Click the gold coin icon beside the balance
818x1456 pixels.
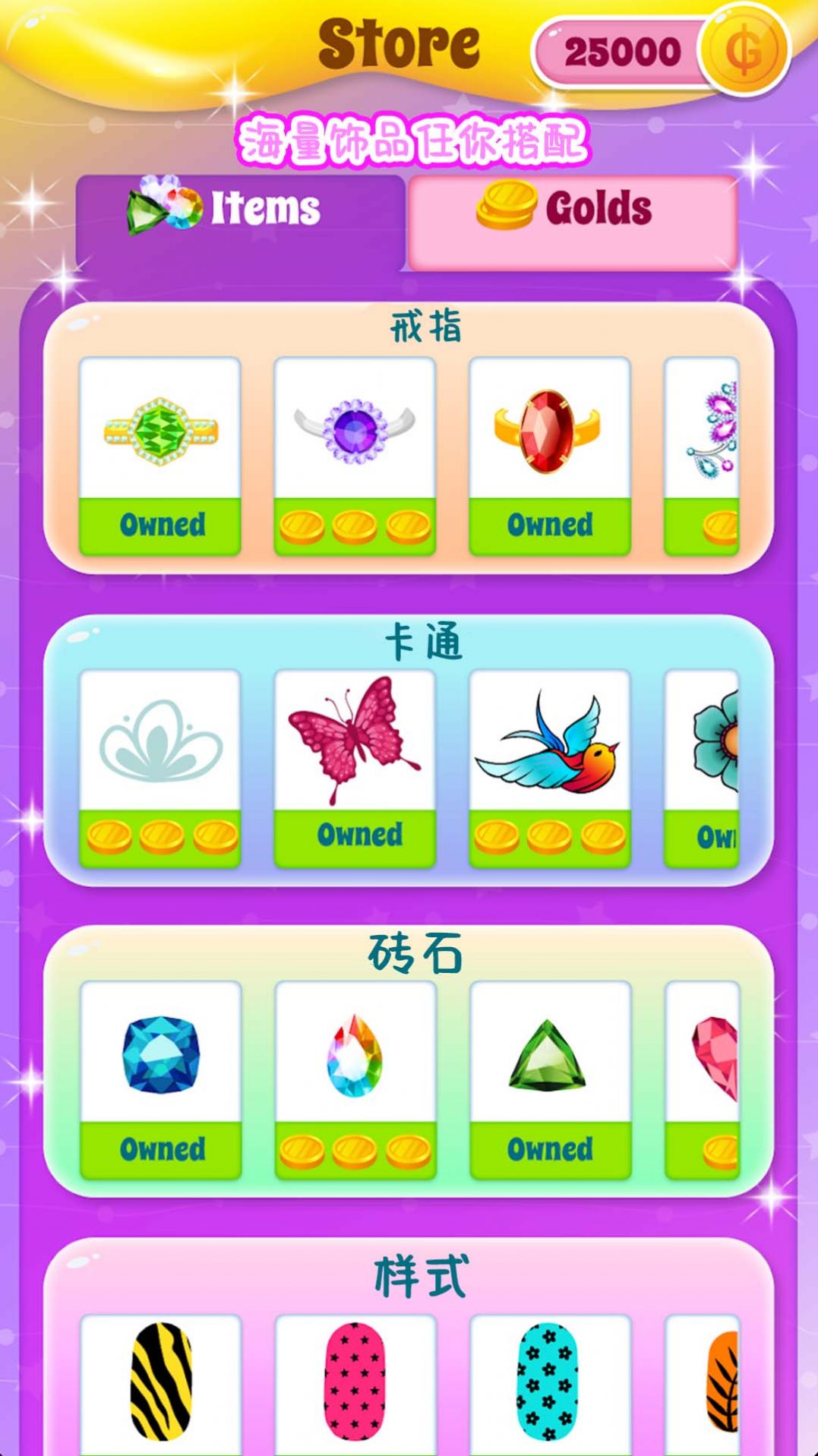click(744, 48)
